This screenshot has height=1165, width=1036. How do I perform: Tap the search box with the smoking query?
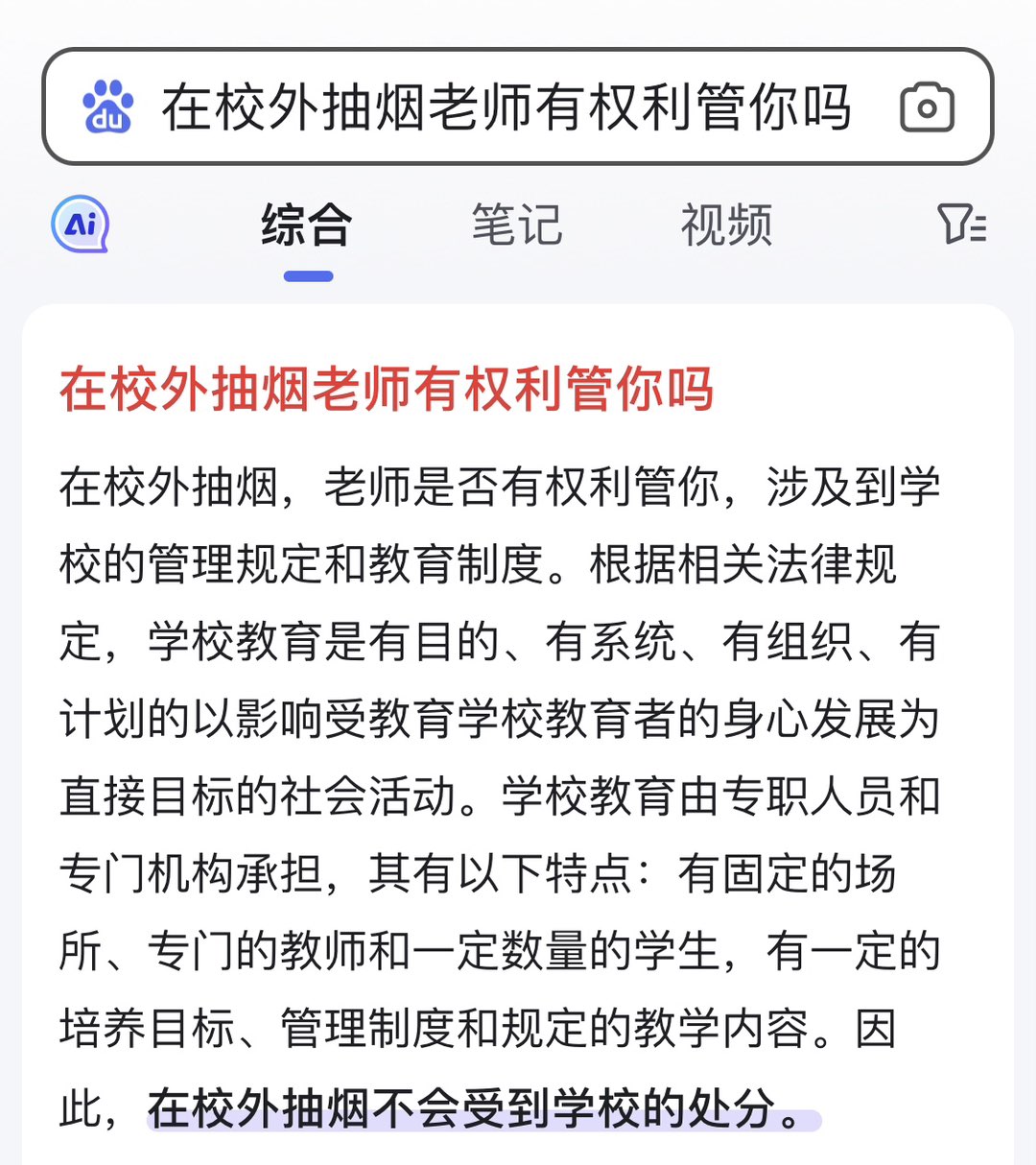click(506, 107)
